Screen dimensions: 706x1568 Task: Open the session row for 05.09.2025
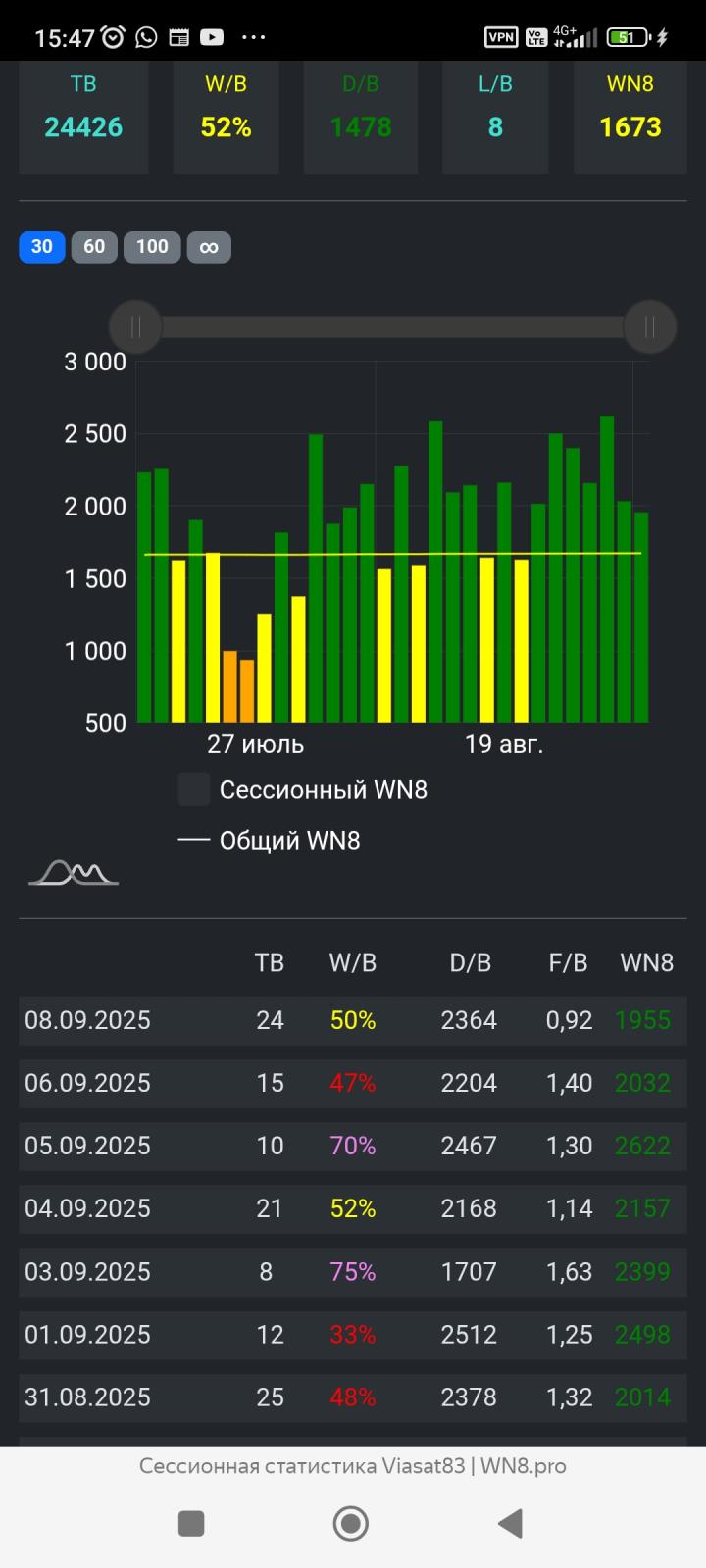coord(352,1146)
